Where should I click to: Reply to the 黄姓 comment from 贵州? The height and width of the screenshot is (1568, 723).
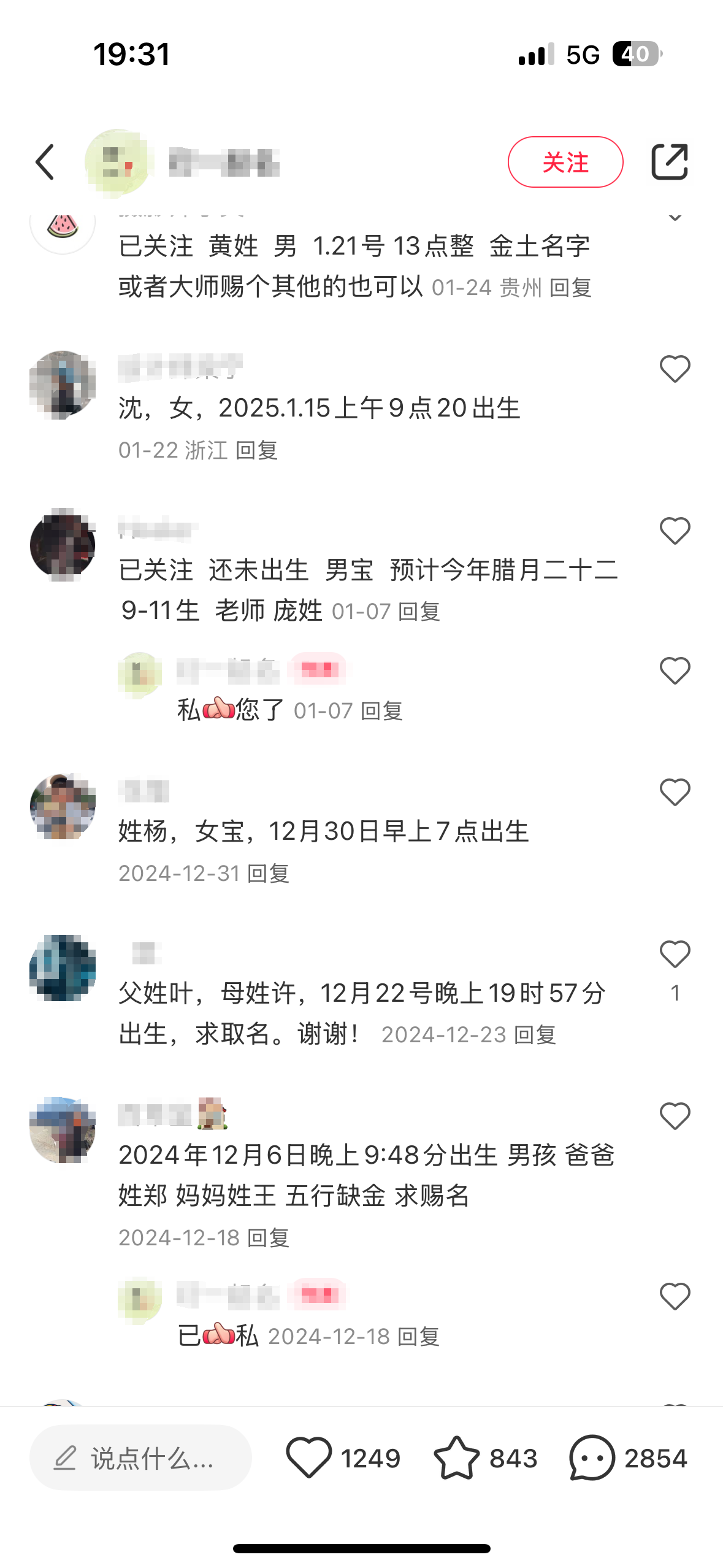[x=570, y=288]
